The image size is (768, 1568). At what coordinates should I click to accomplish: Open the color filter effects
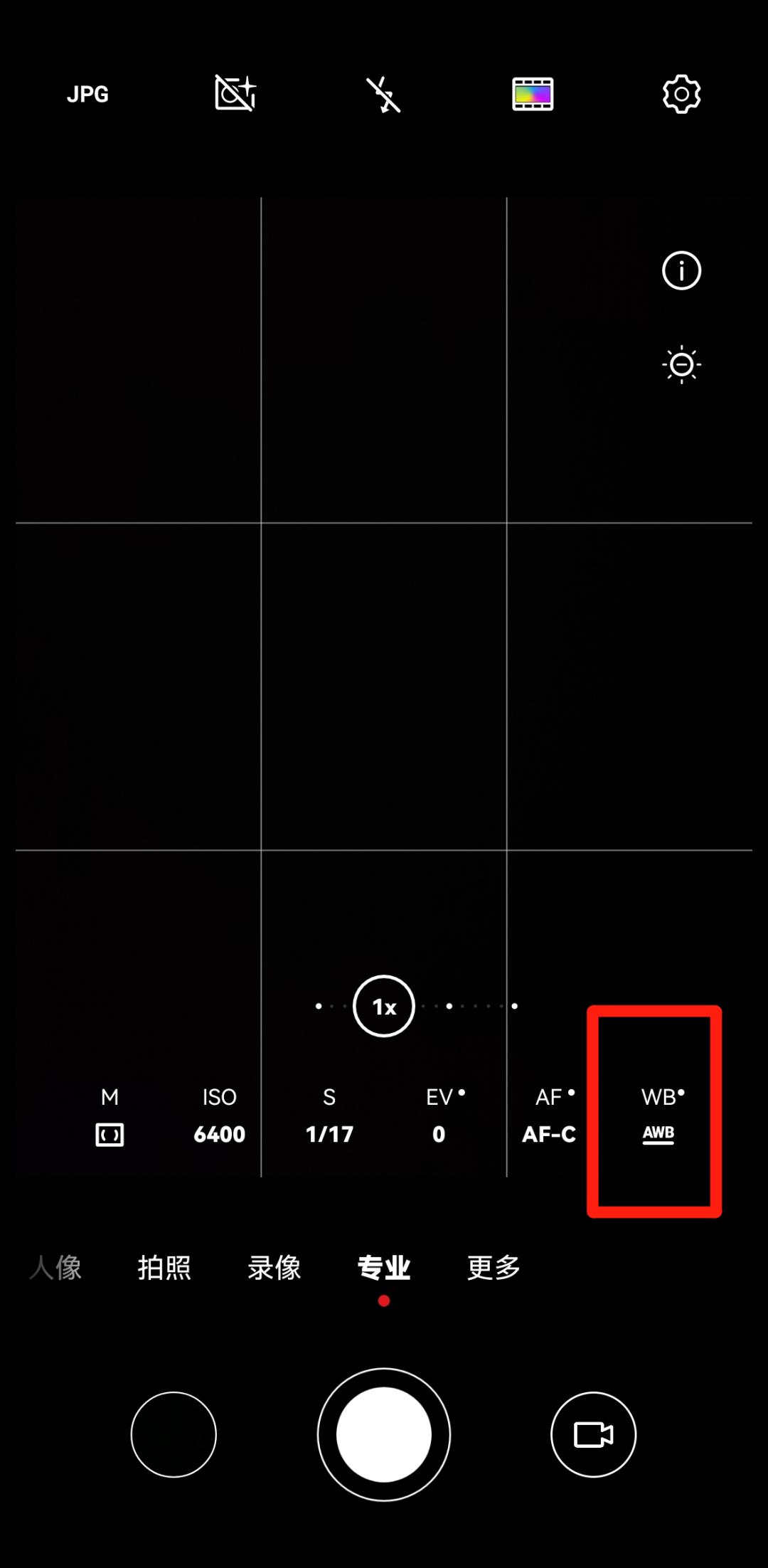tap(533, 94)
